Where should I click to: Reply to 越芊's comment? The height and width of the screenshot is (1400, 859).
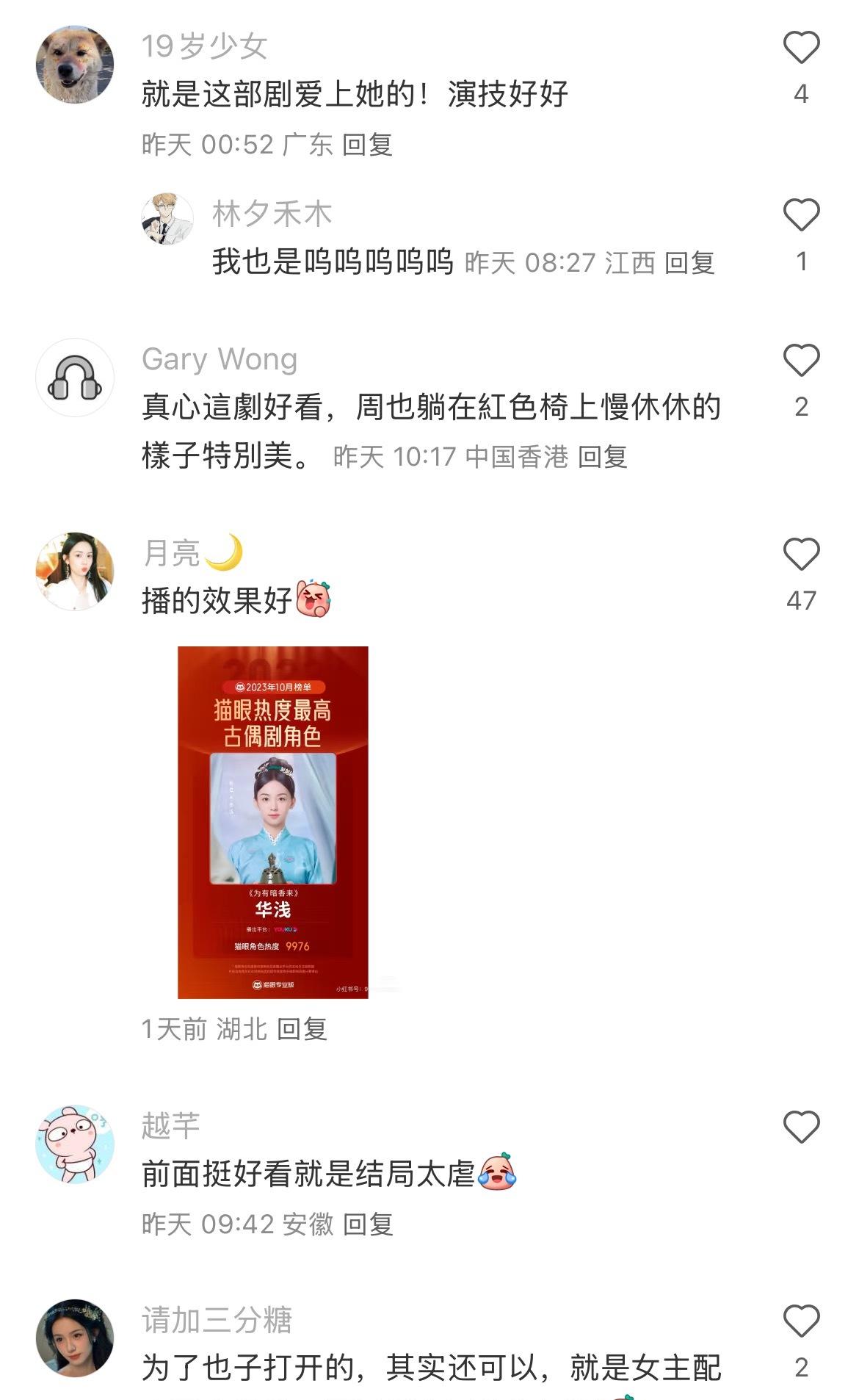pos(368,1224)
